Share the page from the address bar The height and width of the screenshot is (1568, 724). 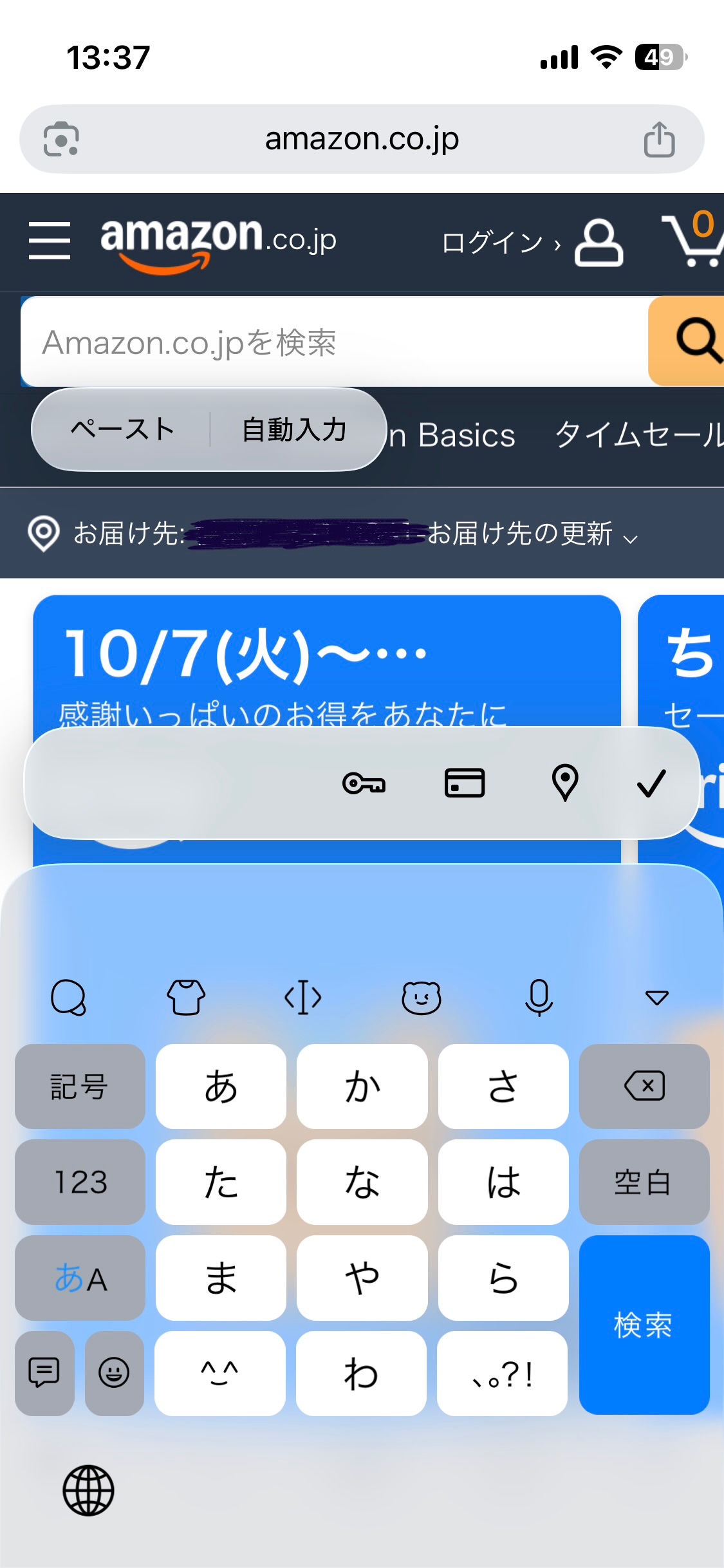(x=659, y=139)
